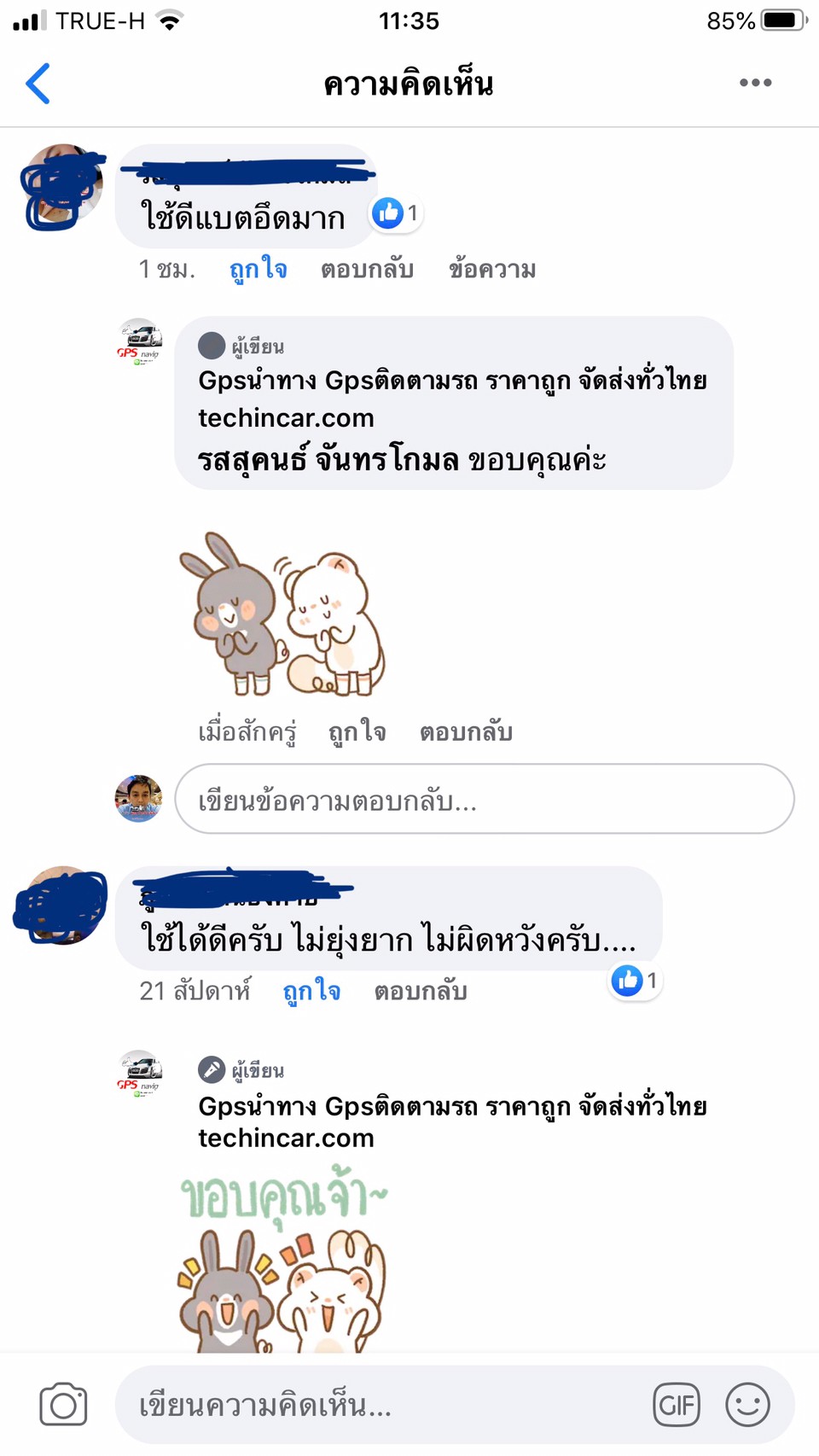The image size is (819, 1456).
Task: Open the GIF picker
Action: [677, 1405]
